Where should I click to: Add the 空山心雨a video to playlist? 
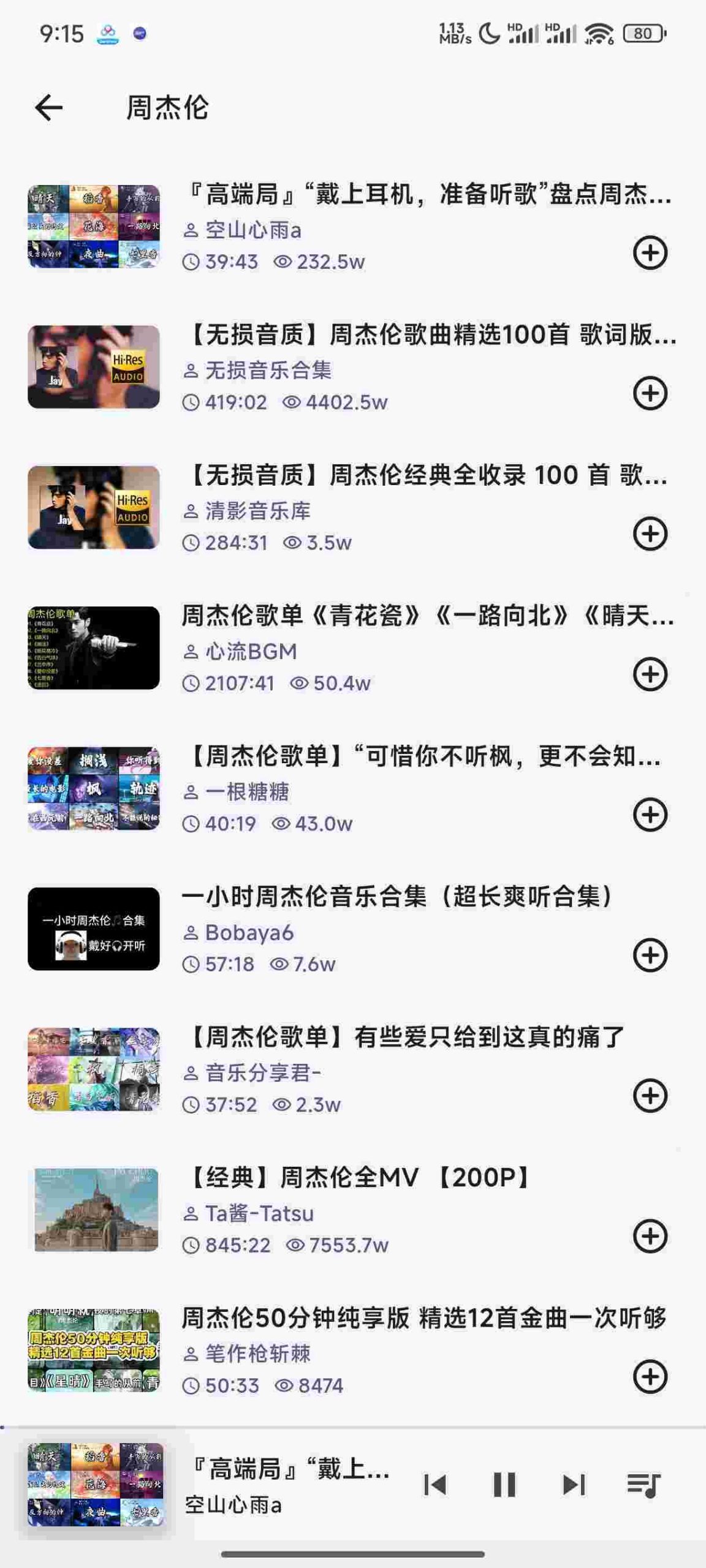[x=650, y=252]
